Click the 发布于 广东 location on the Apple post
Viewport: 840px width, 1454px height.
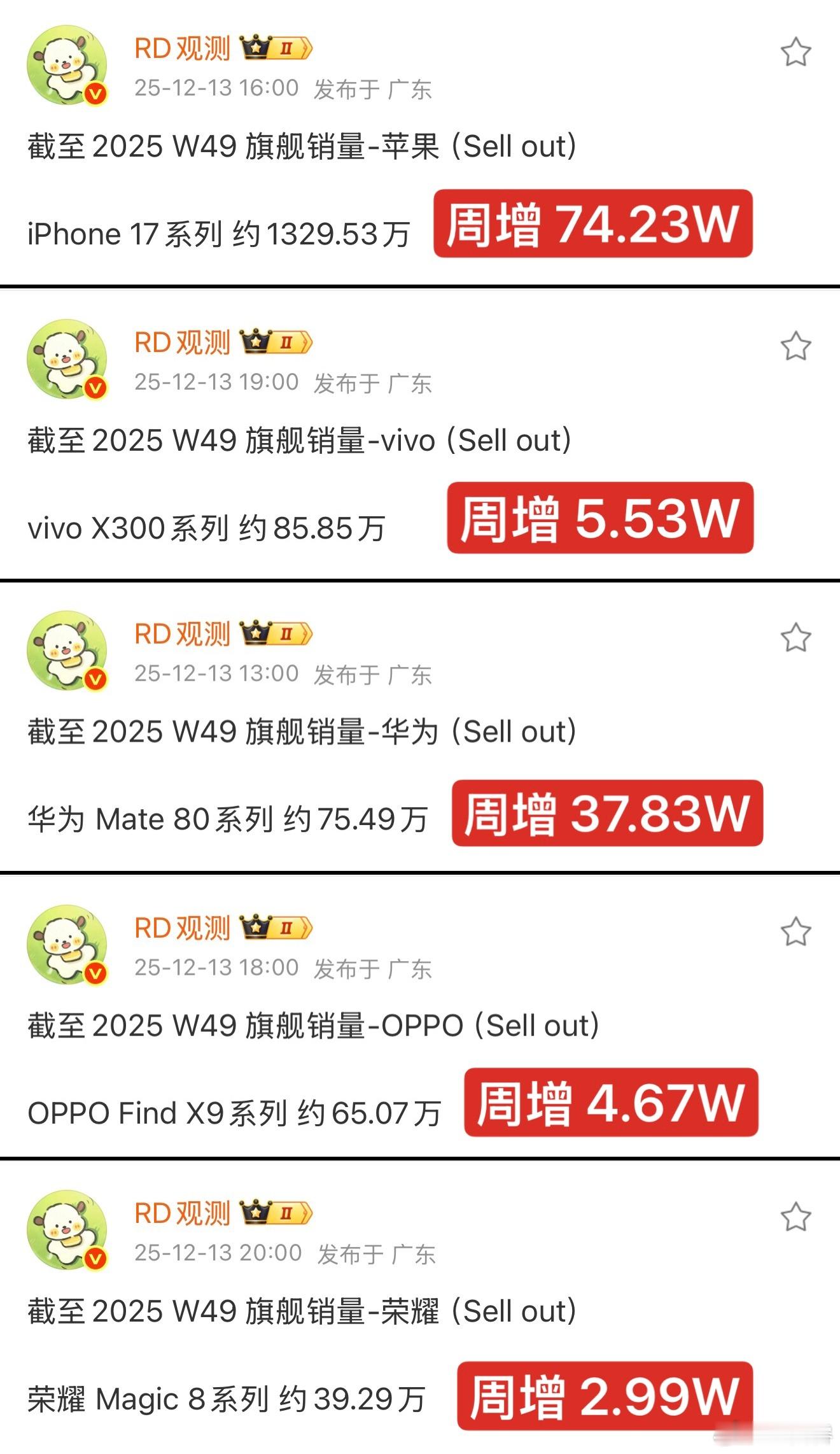pos(372,90)
